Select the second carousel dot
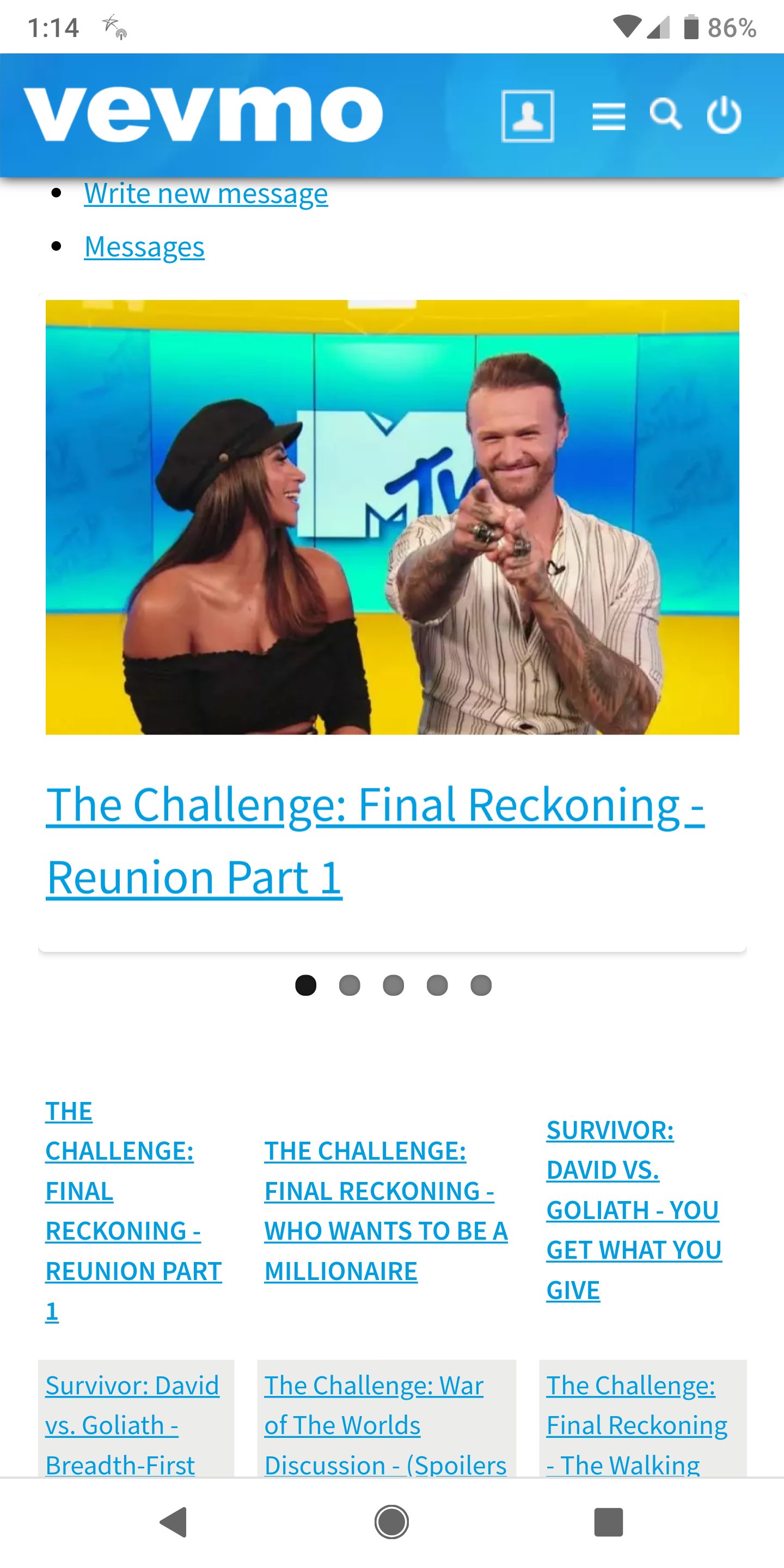The height and width of the screenshot is (1568, 784). click(x=350, y=985)
